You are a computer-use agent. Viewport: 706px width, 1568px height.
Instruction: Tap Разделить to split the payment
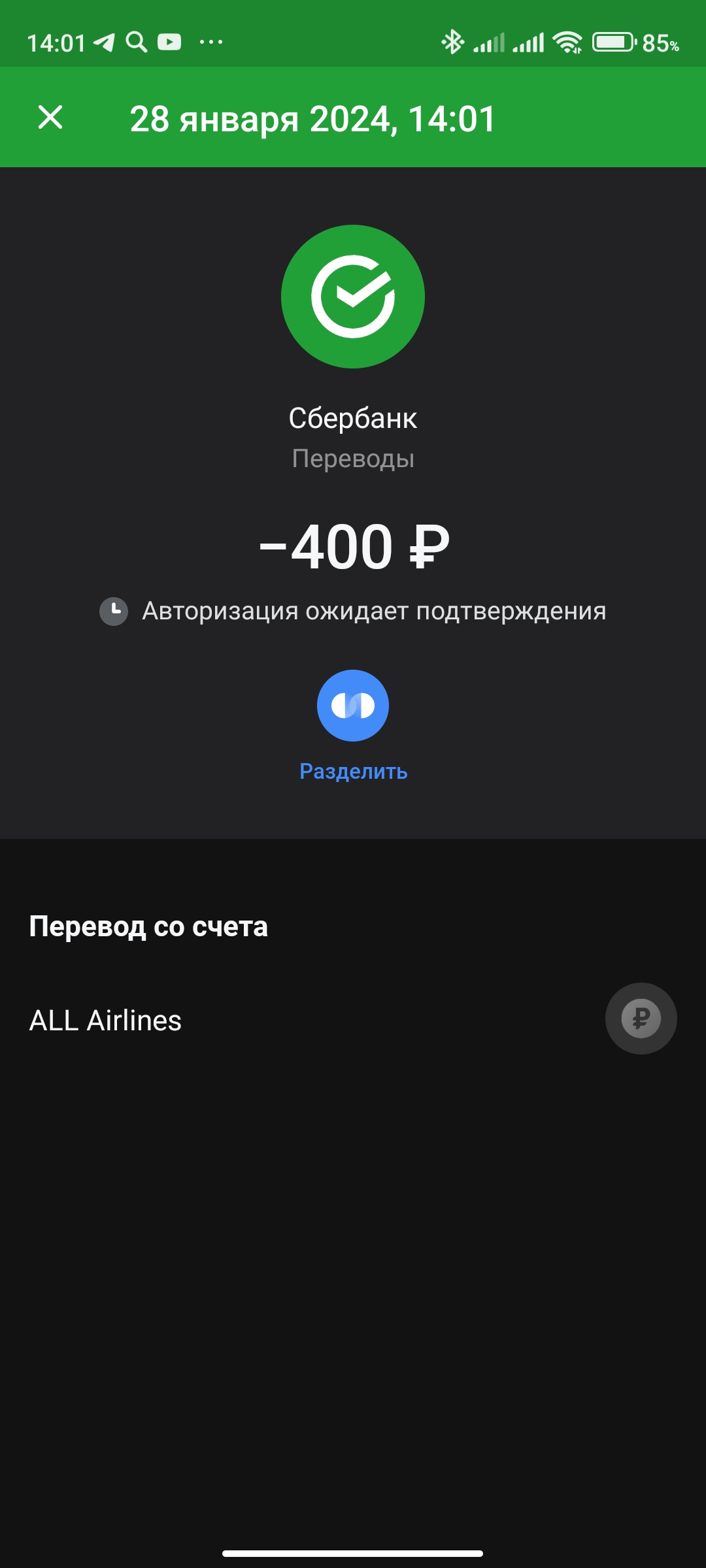[353, 725]
